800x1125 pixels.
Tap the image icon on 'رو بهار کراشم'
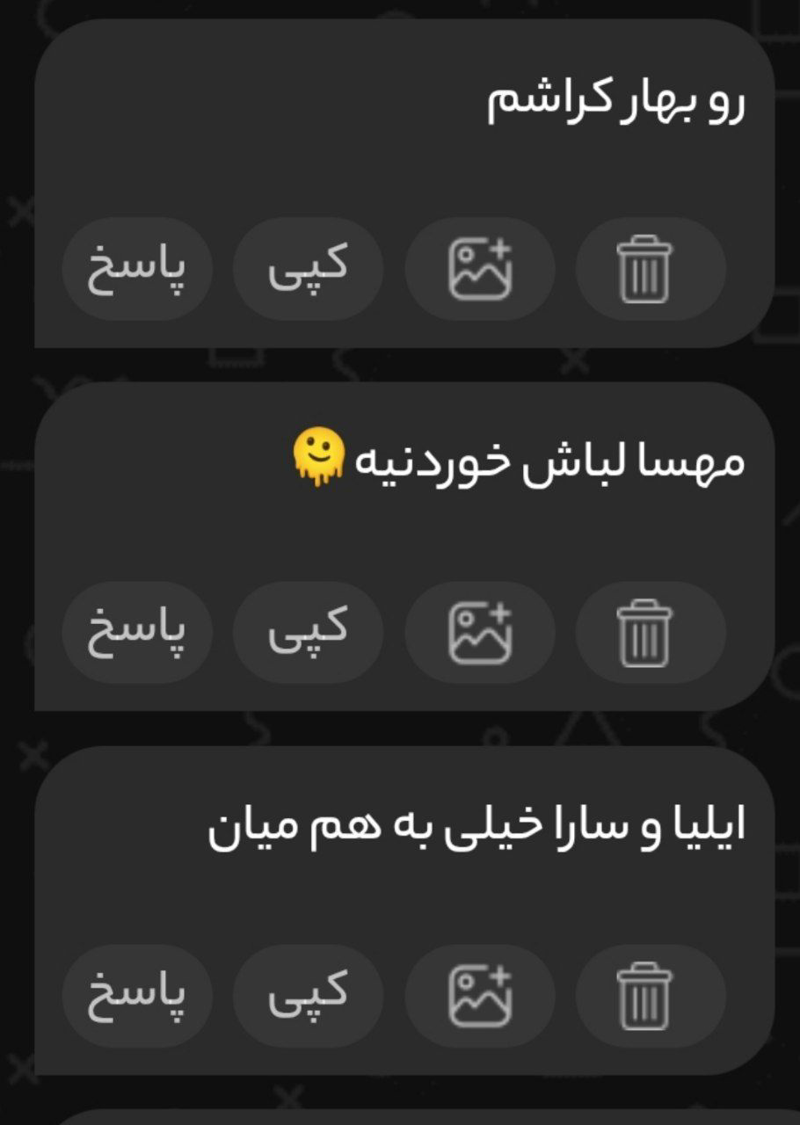(x=480, y=269)
